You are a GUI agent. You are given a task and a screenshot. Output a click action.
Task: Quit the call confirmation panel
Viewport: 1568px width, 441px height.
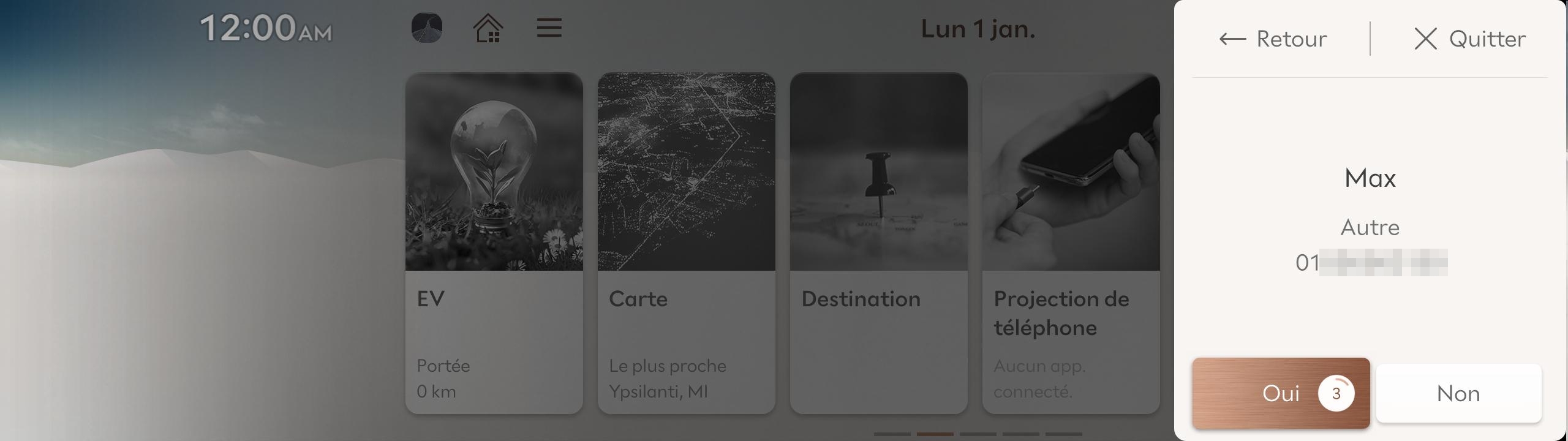point(1469,39)
